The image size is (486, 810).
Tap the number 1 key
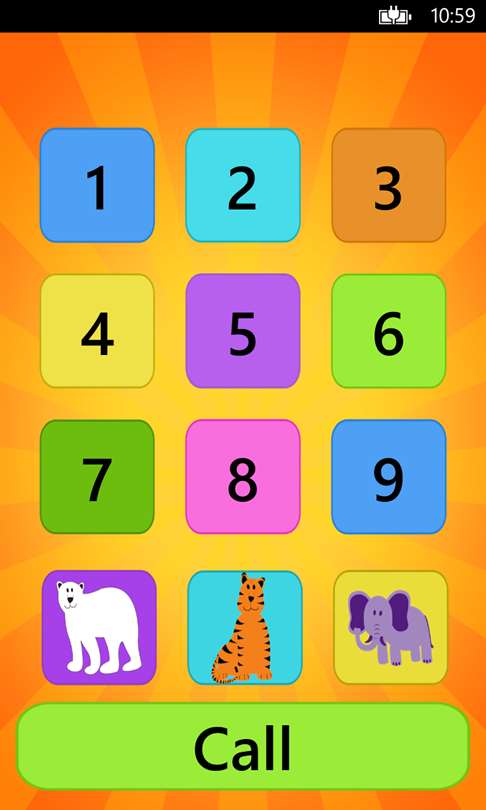(97, 185)
